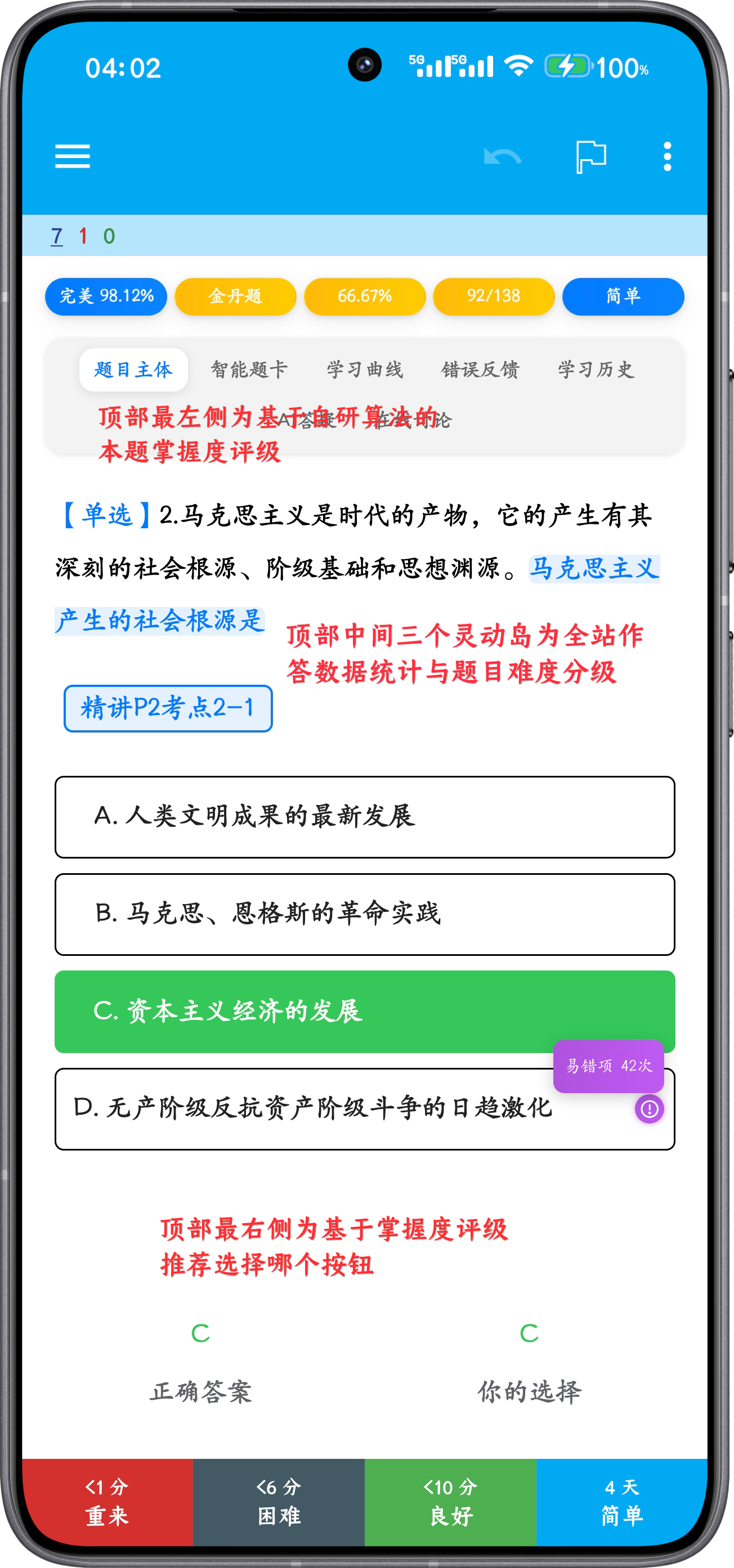Rate this card 良好 (<10 分)

click(x=450, y=1502)
